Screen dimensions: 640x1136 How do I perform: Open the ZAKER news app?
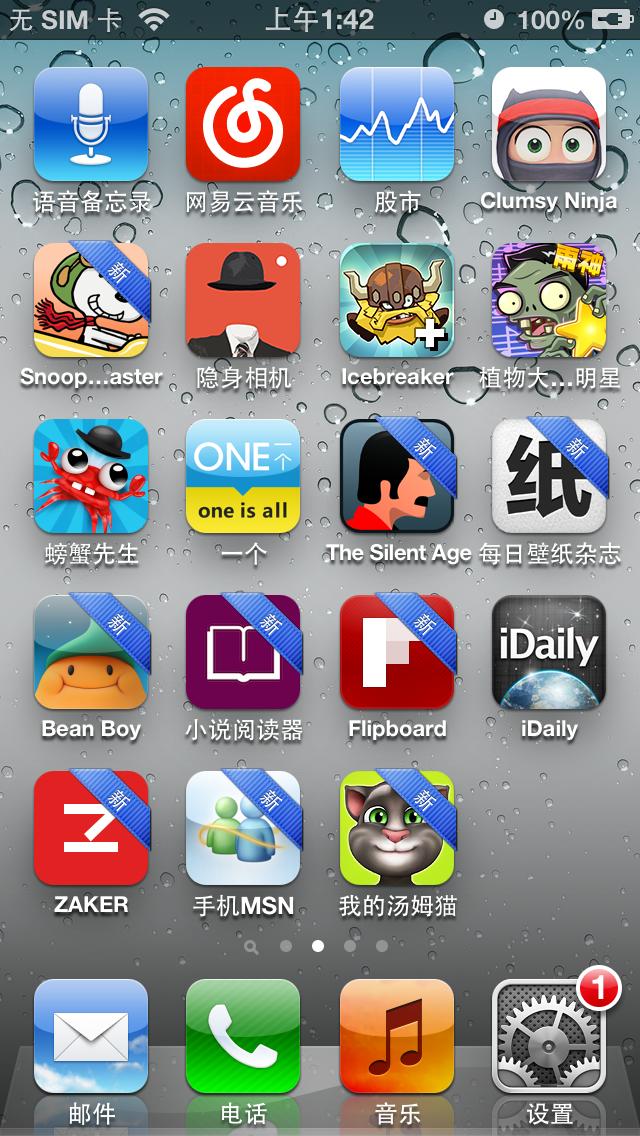(91, 828)
